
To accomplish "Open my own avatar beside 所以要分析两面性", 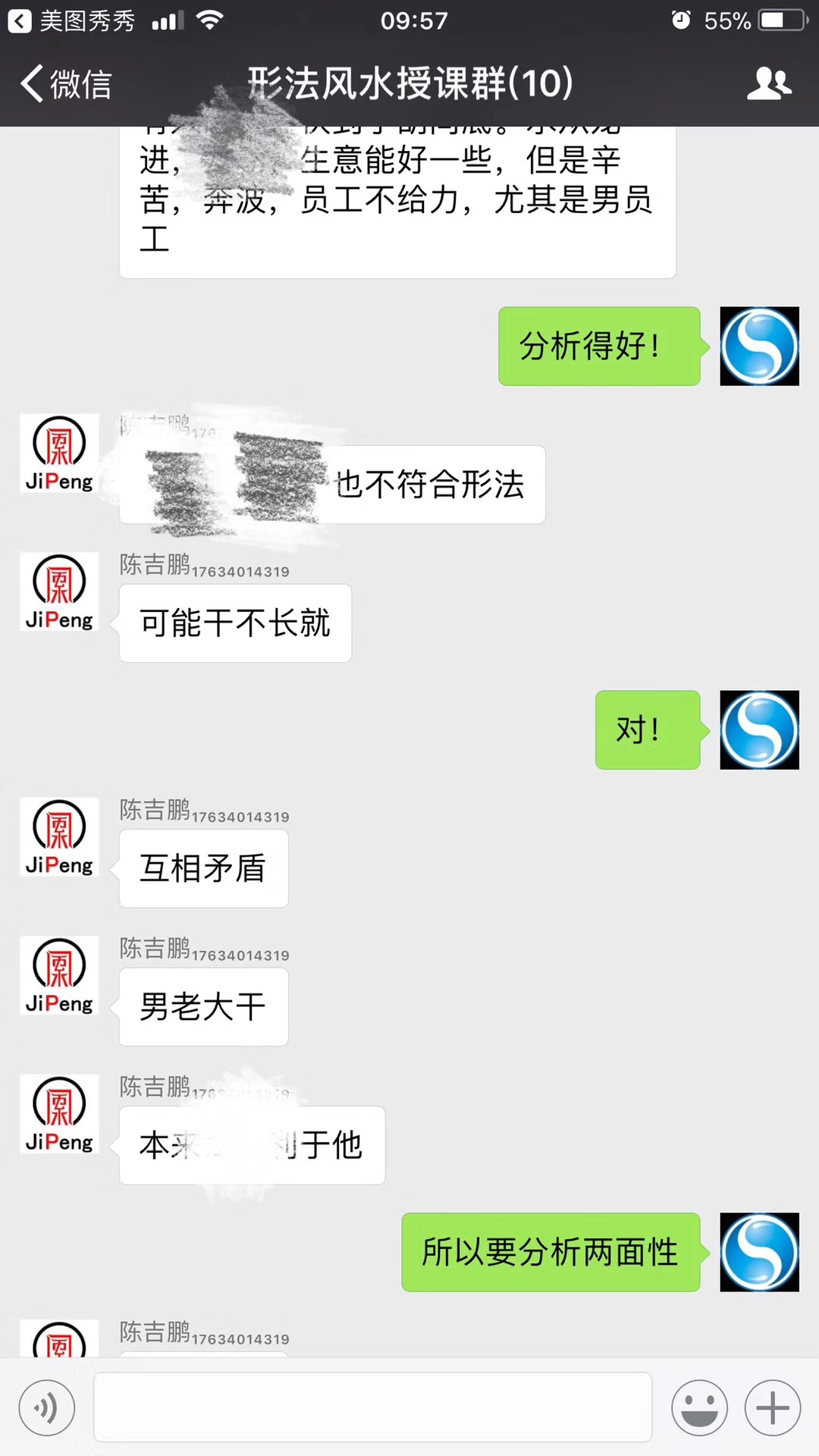I will 759,1252.
